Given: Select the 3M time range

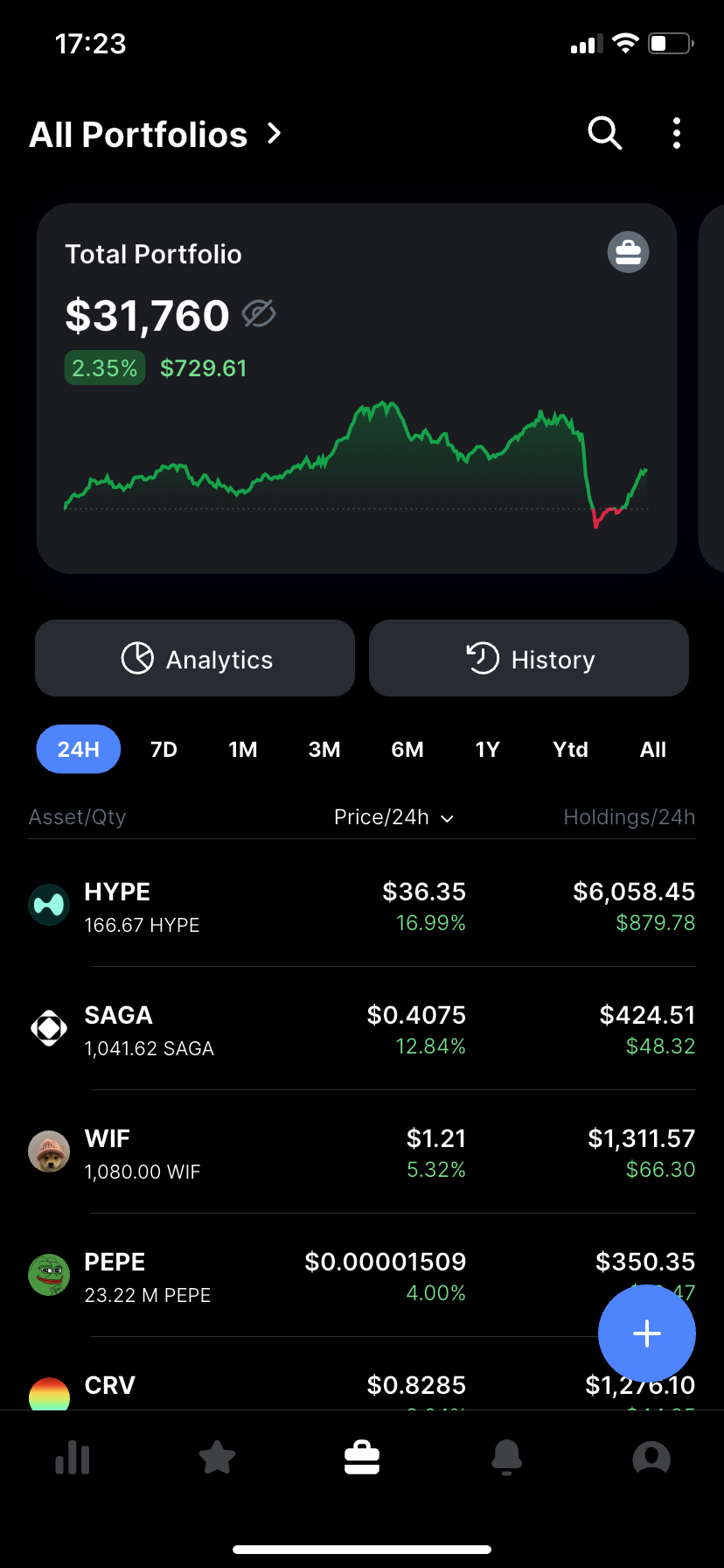Looking at the screenshot, I should (x=324, y=750).
